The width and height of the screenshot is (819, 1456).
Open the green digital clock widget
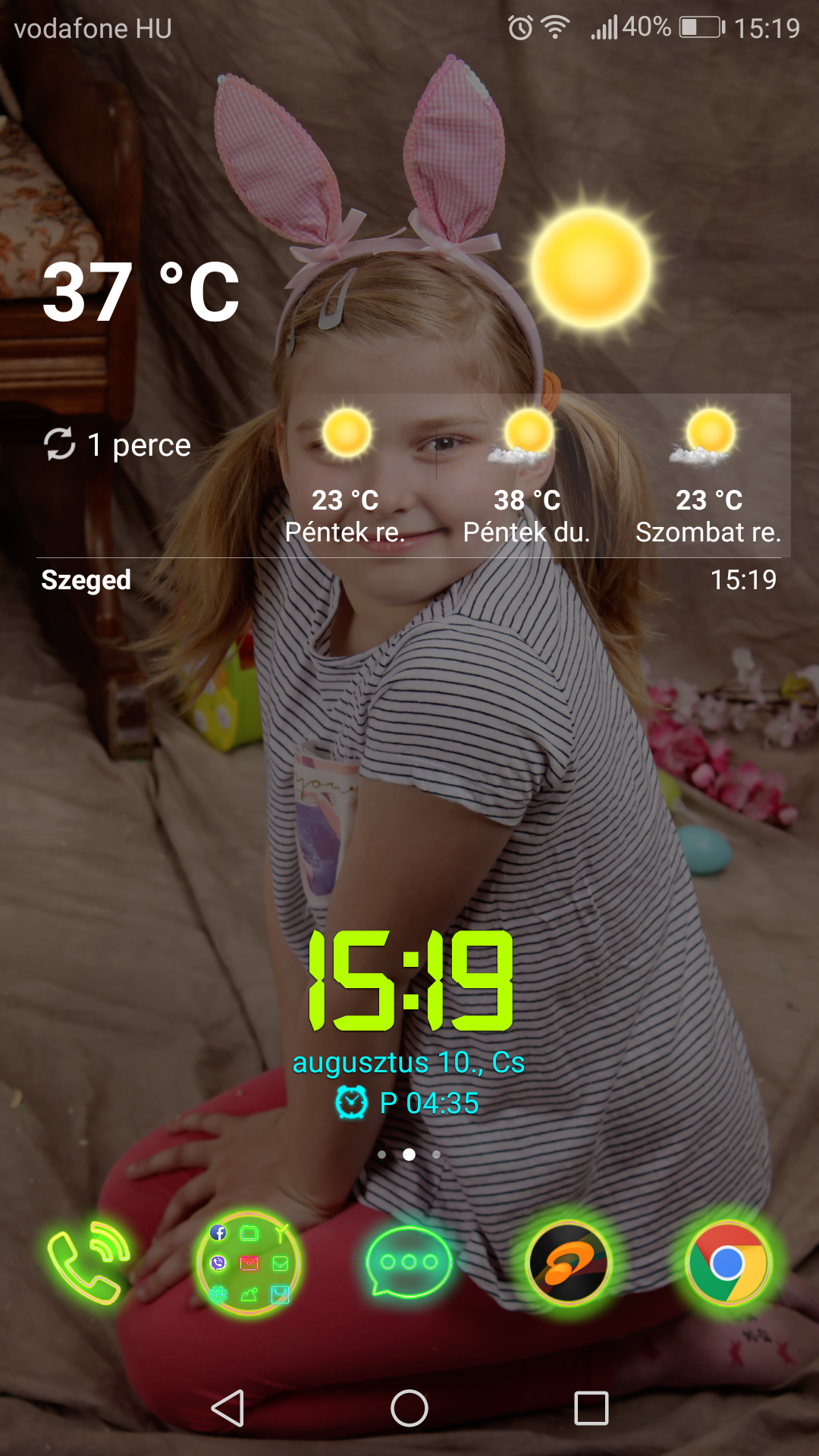410,981
